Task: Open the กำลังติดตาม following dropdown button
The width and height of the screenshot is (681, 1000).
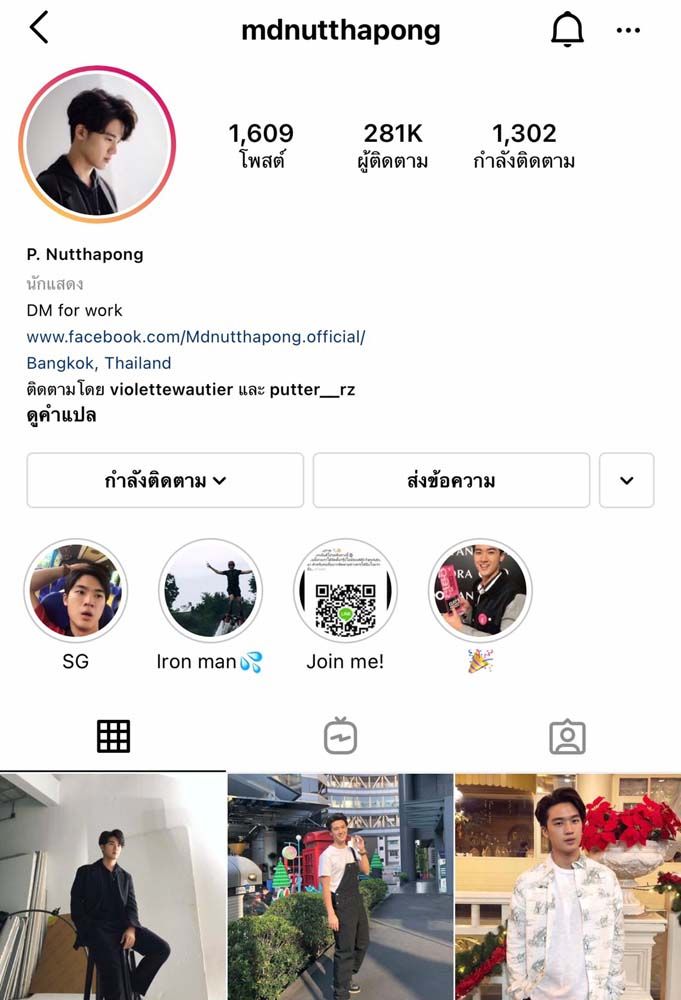Action: coord(165,481)
